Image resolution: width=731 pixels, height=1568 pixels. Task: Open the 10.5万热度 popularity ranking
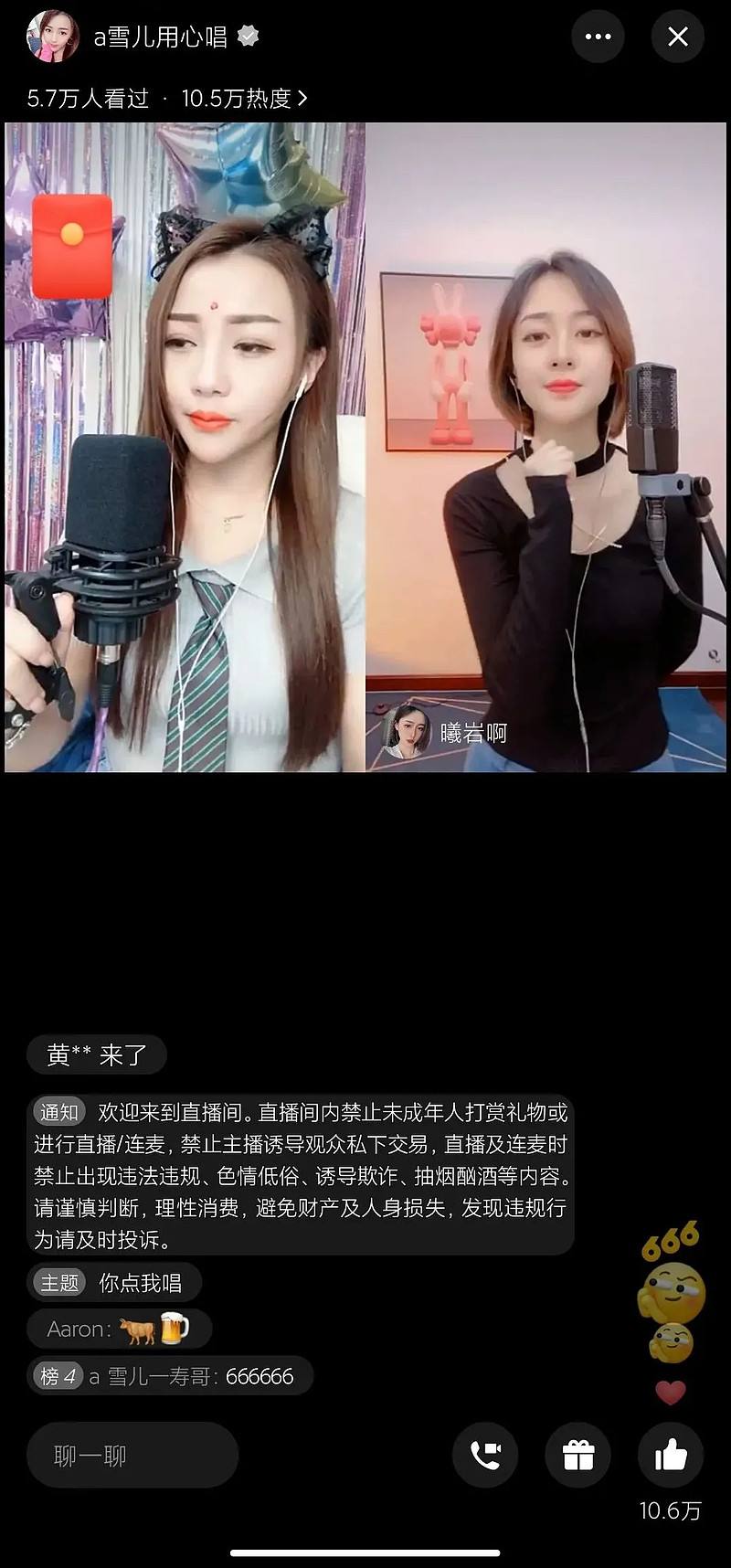pos(244,99)
